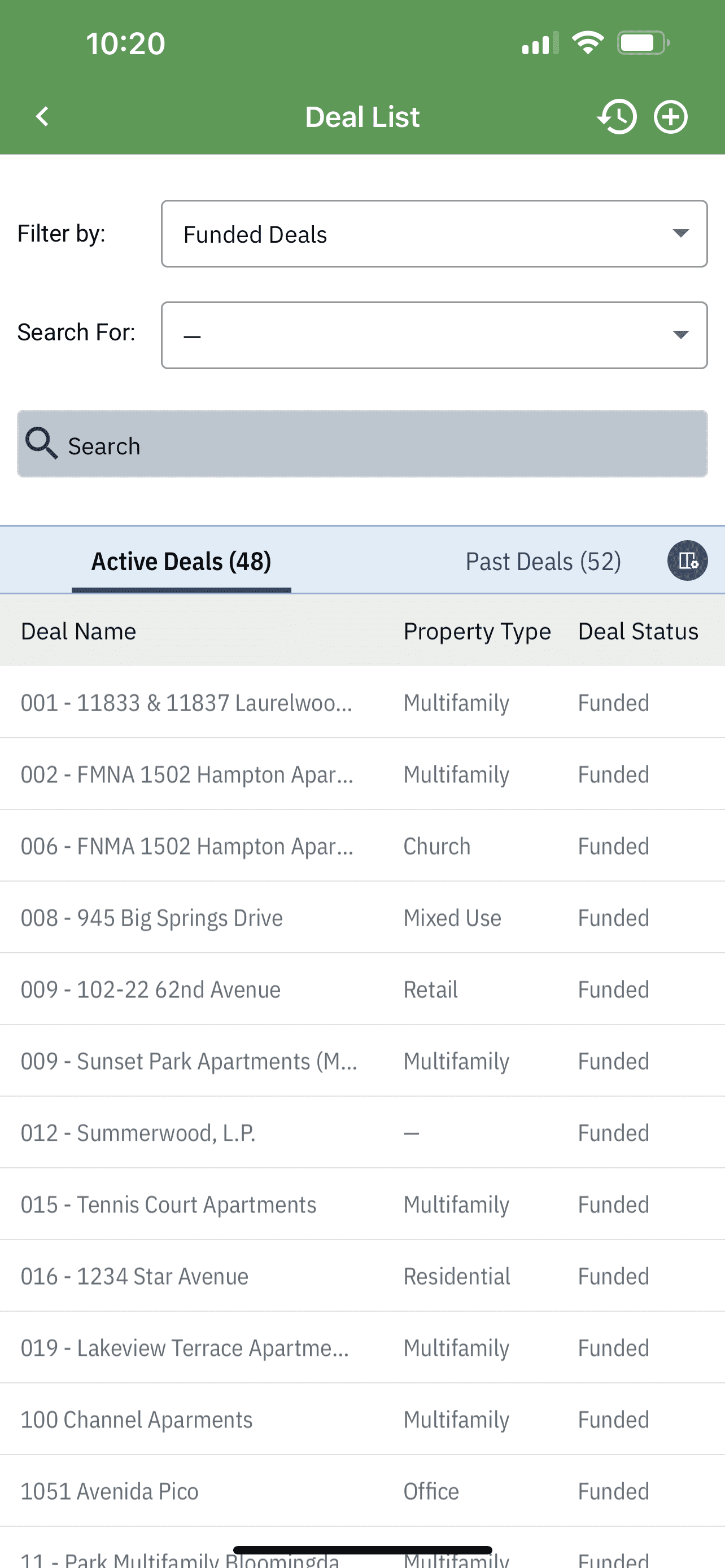Open deal 001 - 11833 & 11837 Laurelwood
The width and height of the screenshot is (725, 1568).
pos(362,702)
